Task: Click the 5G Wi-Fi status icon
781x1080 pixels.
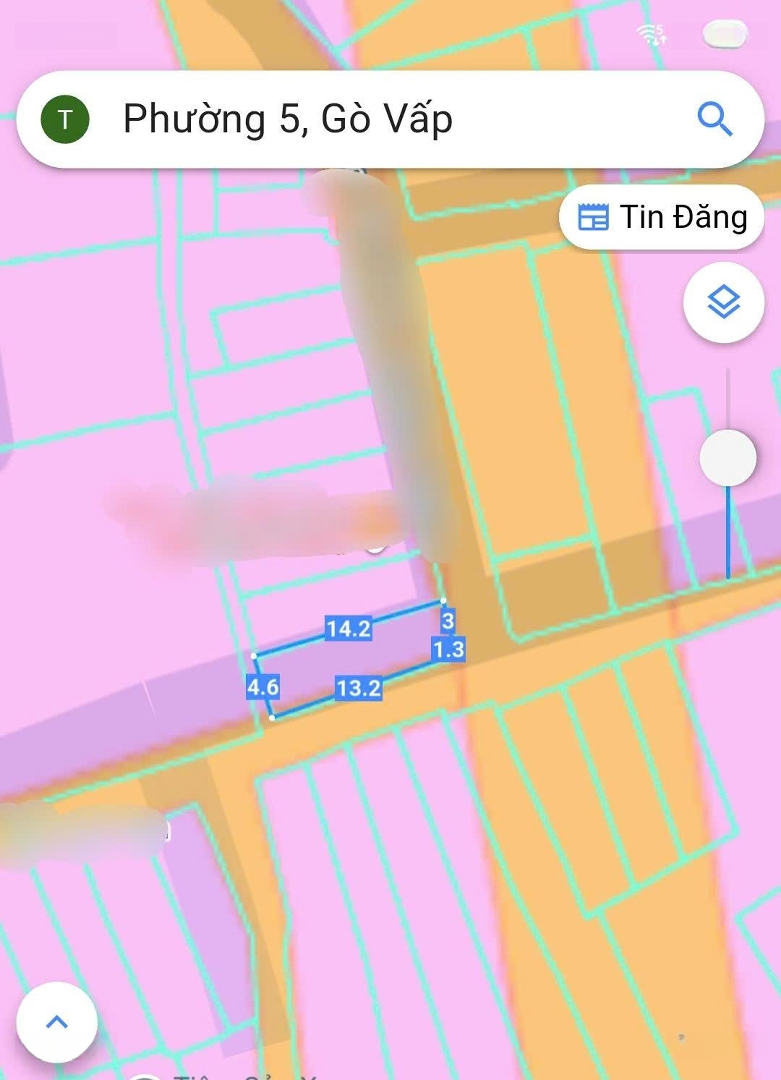Action: tap(653, 33)
